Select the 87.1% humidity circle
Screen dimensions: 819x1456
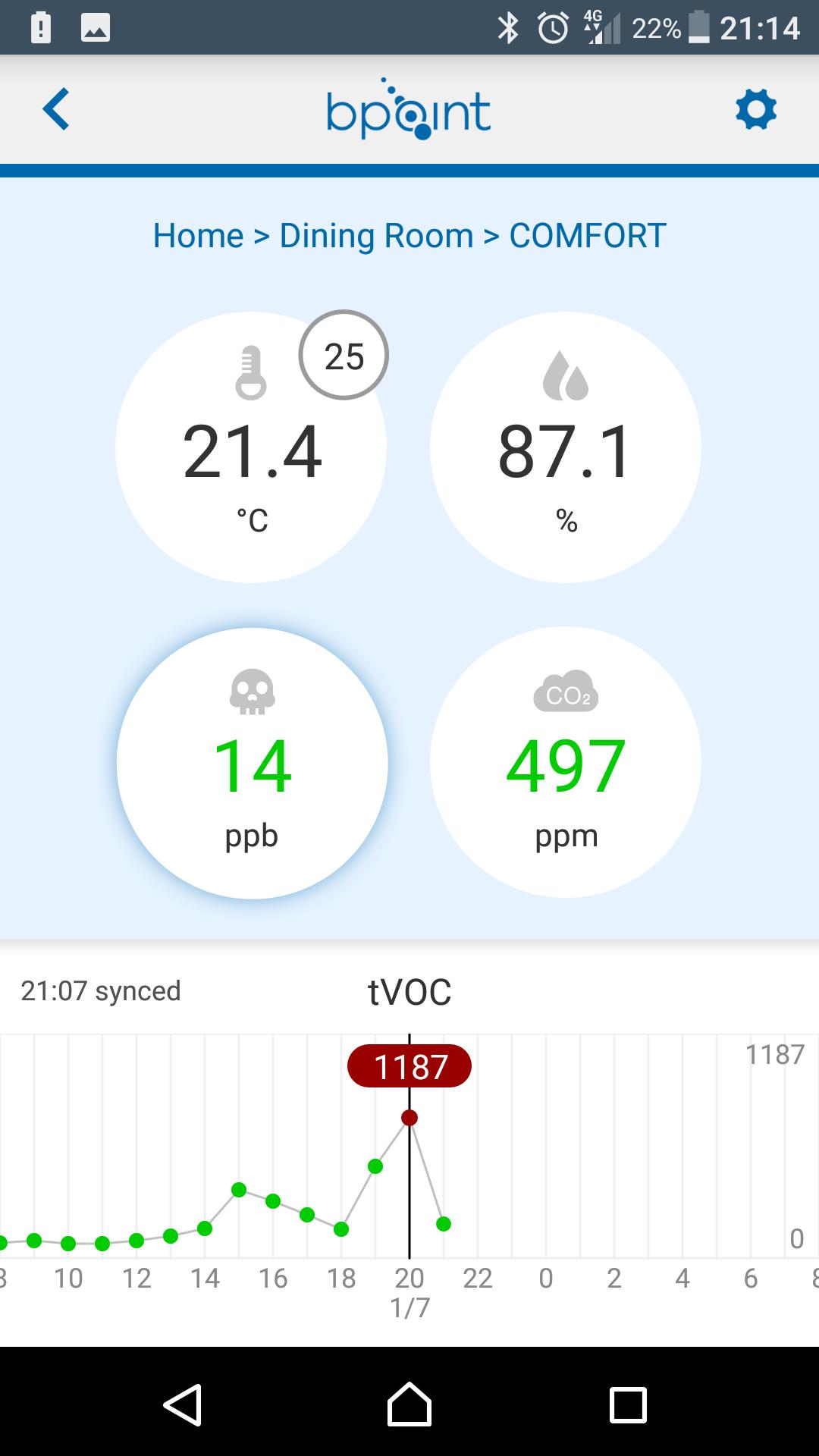[565, 447]
